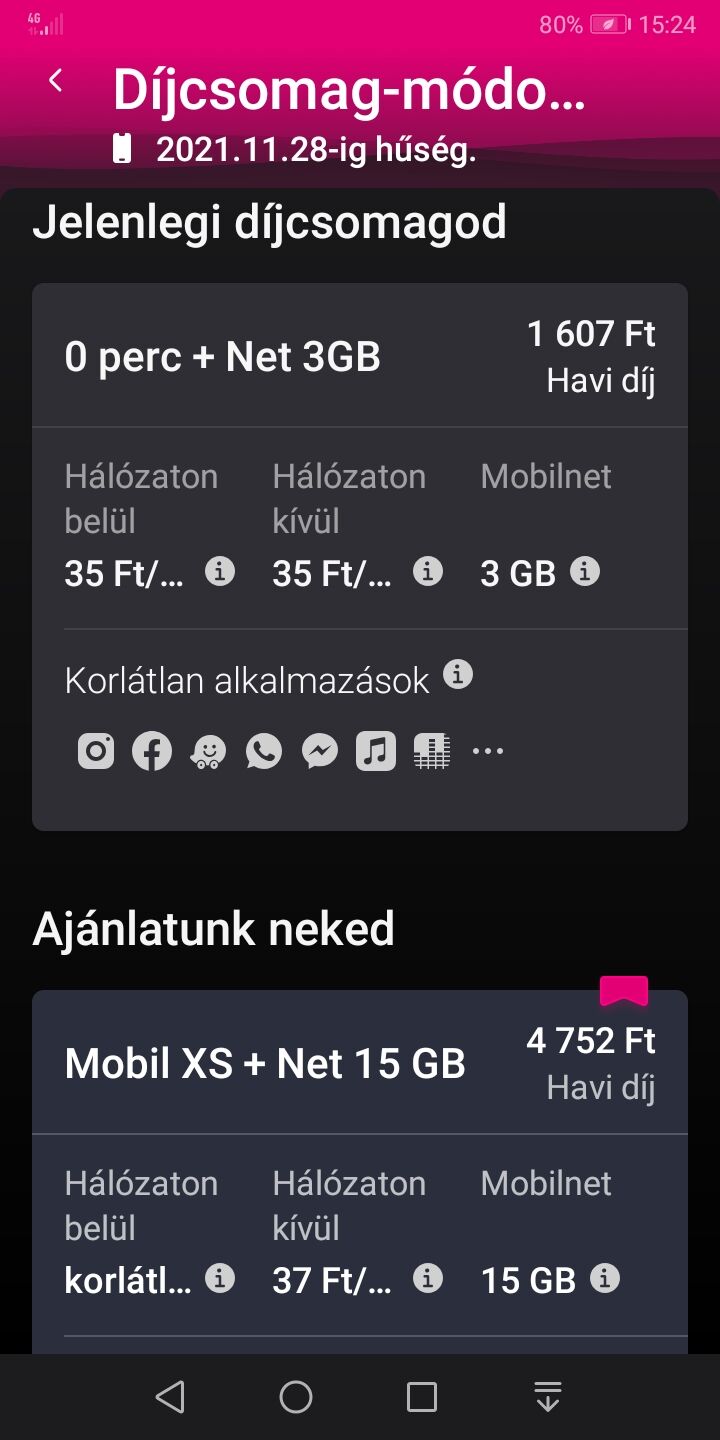The width and height of the screenshot is (720, 1440).
Task: Show more unlimited apps via the three dots
Action: point(487,750)
